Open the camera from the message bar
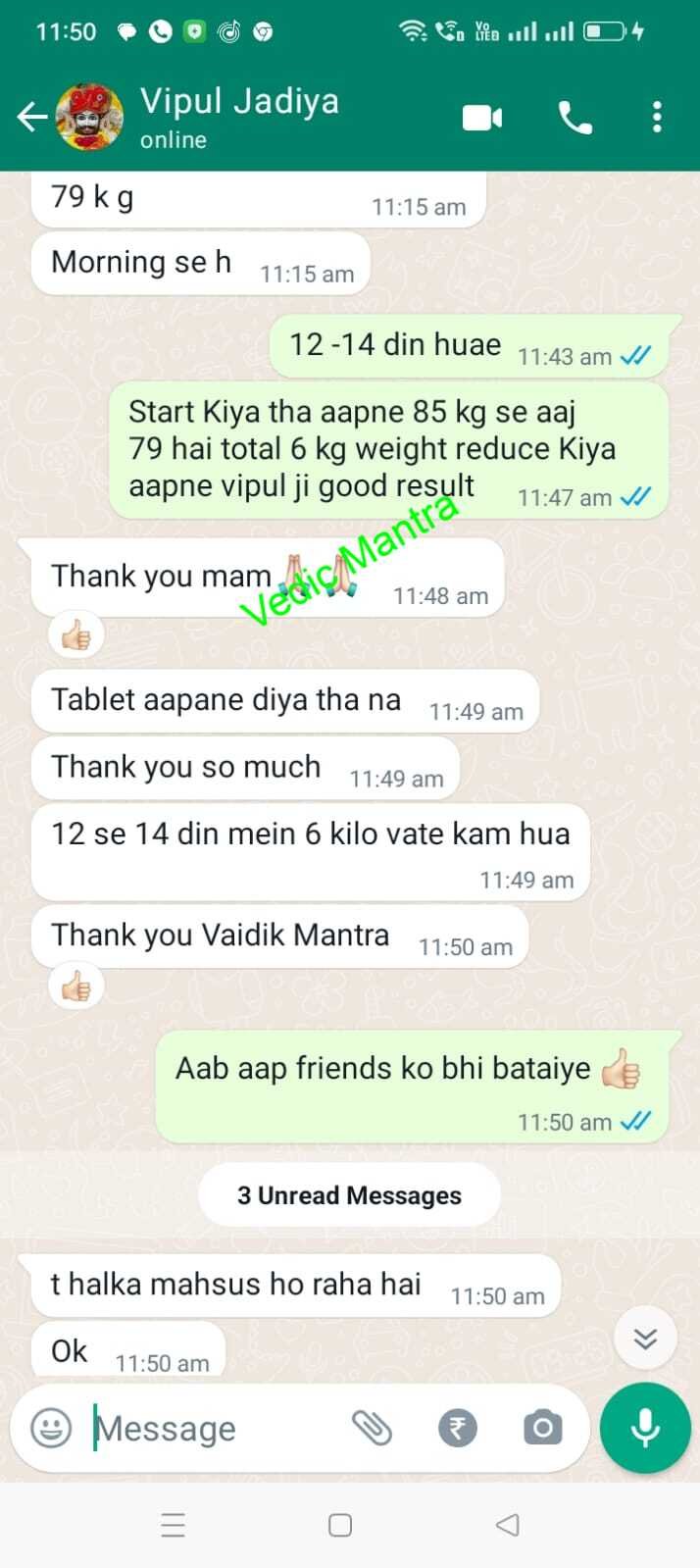Image resolution: width=700 pixels, height=1568 pixels. [542, 1428]
